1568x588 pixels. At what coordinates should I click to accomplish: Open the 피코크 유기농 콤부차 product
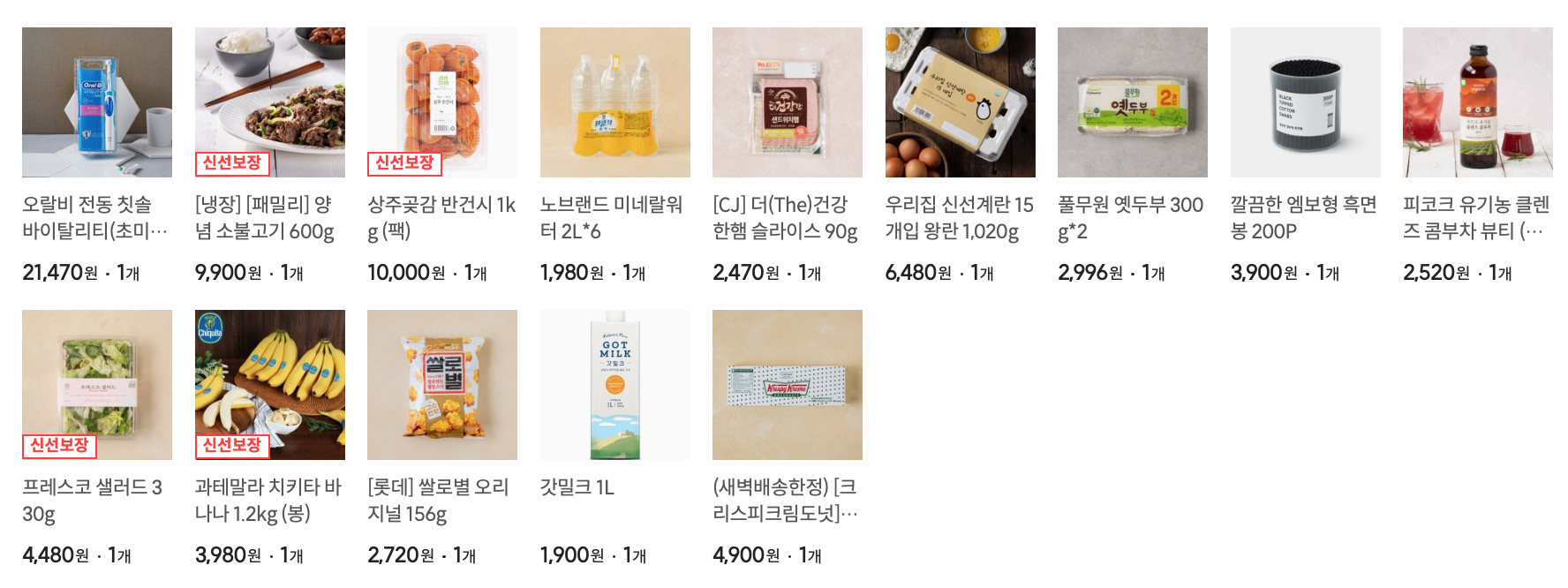pos(1478,102)
